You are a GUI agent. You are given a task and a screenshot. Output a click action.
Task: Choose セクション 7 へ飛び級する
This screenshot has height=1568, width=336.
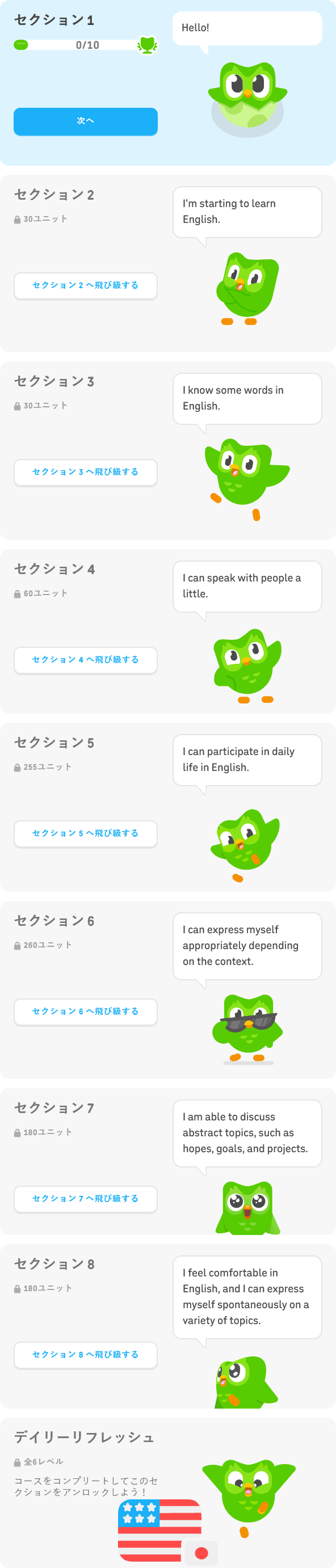[x=85, y=1199]
